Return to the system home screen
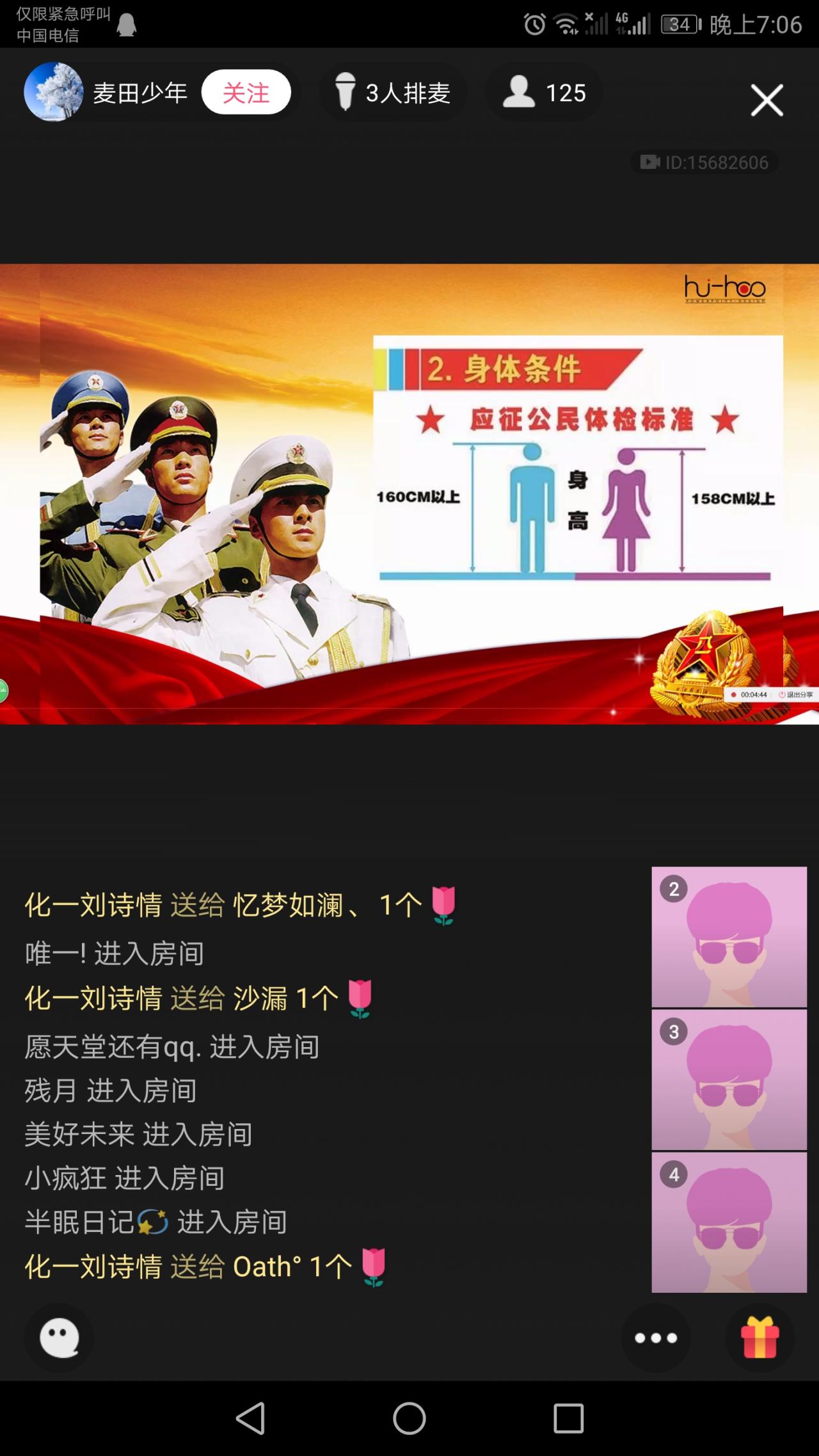Image resolution: width=819 pixels, height=1456 pixels. click(409, 1418)
